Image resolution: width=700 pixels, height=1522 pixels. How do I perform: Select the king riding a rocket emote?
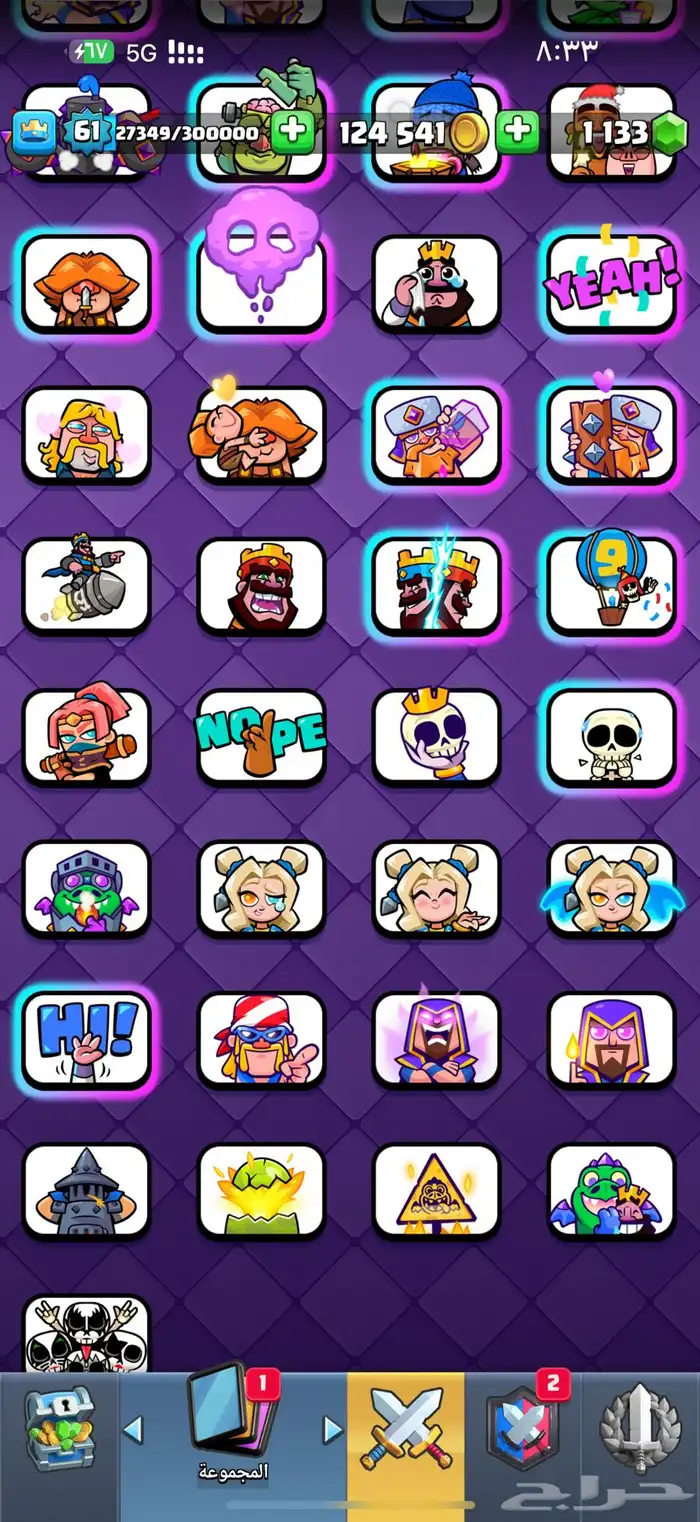click(x=86, y=586)
